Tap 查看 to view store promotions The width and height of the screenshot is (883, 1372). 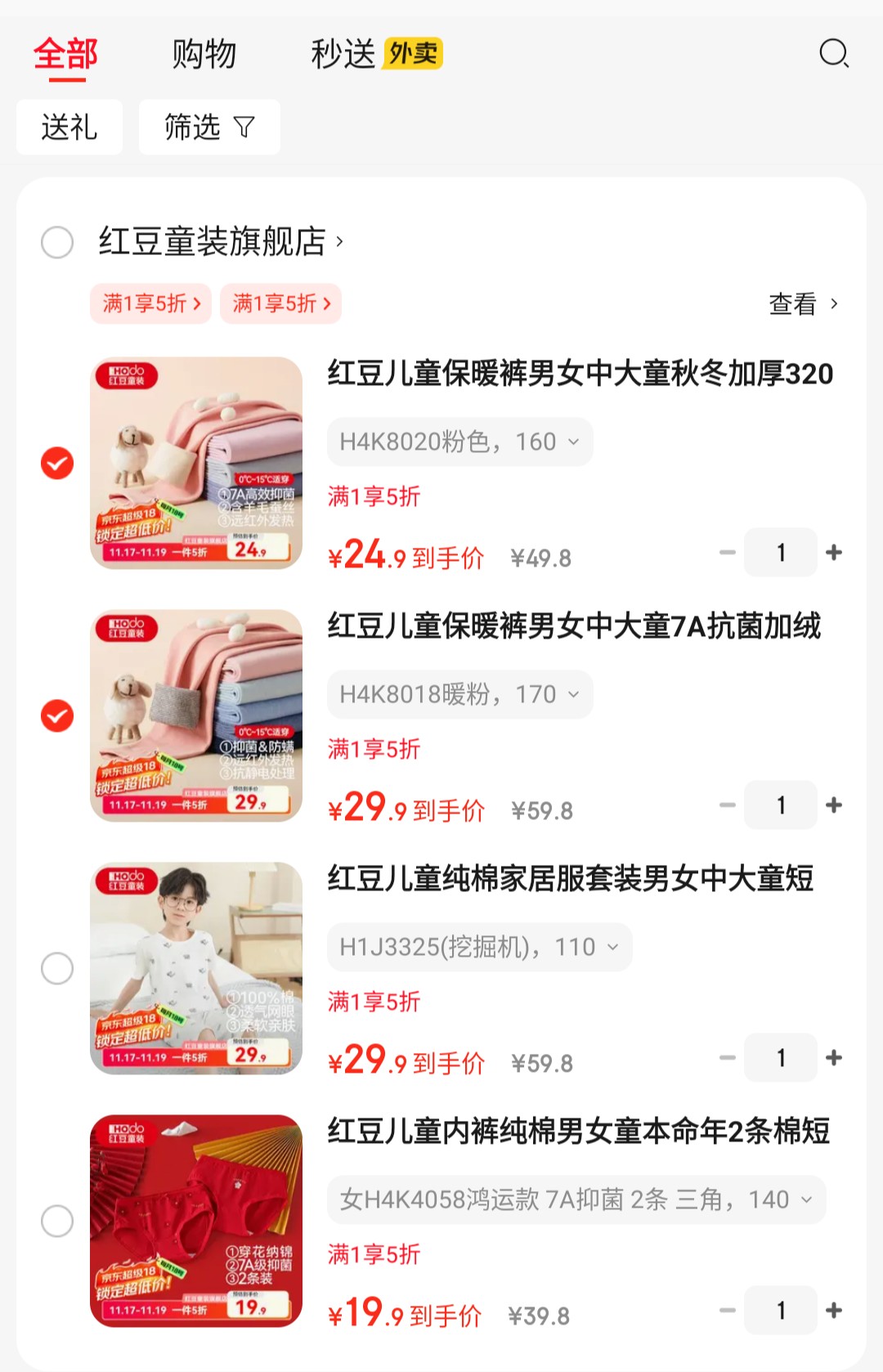click(803, 304)
